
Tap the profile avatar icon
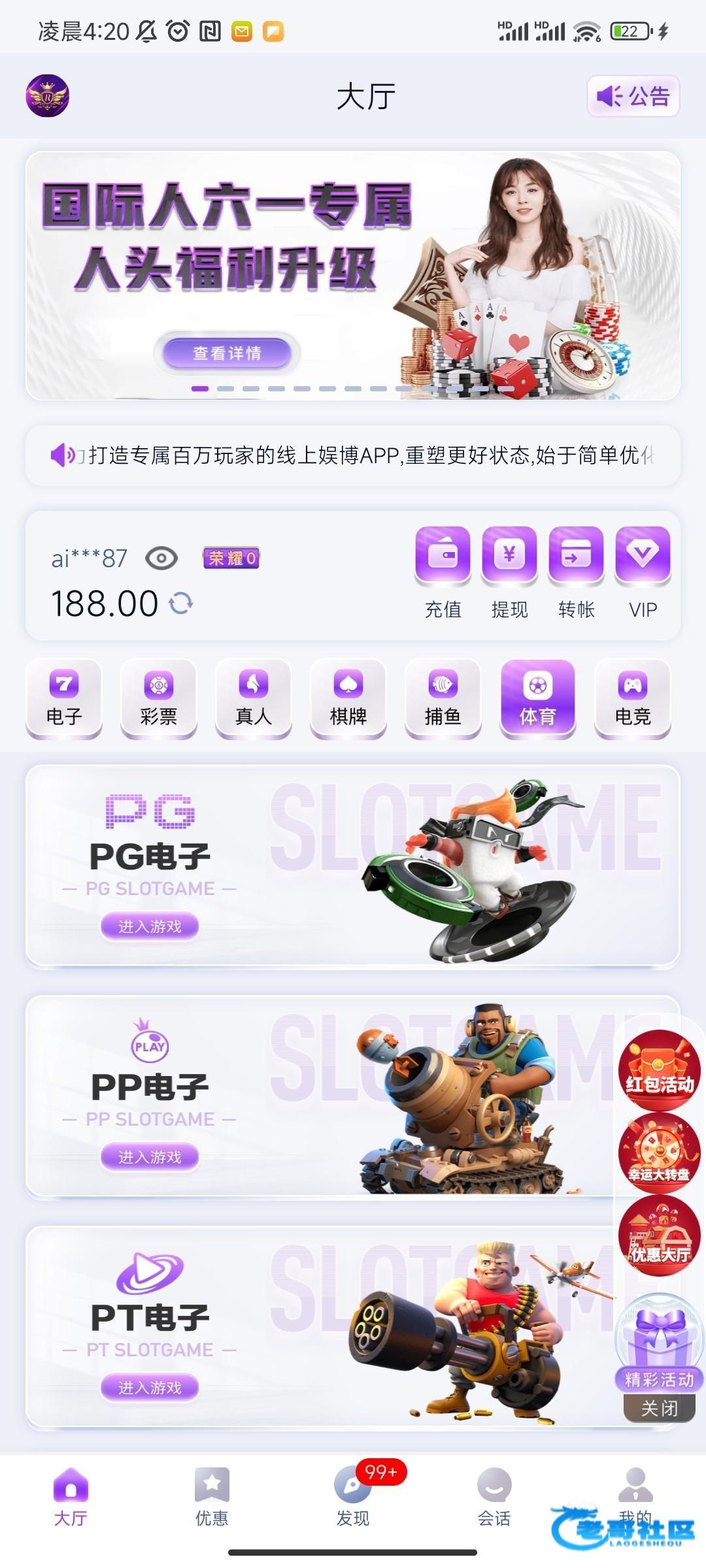pyautogui.click(x=47, y=96)
